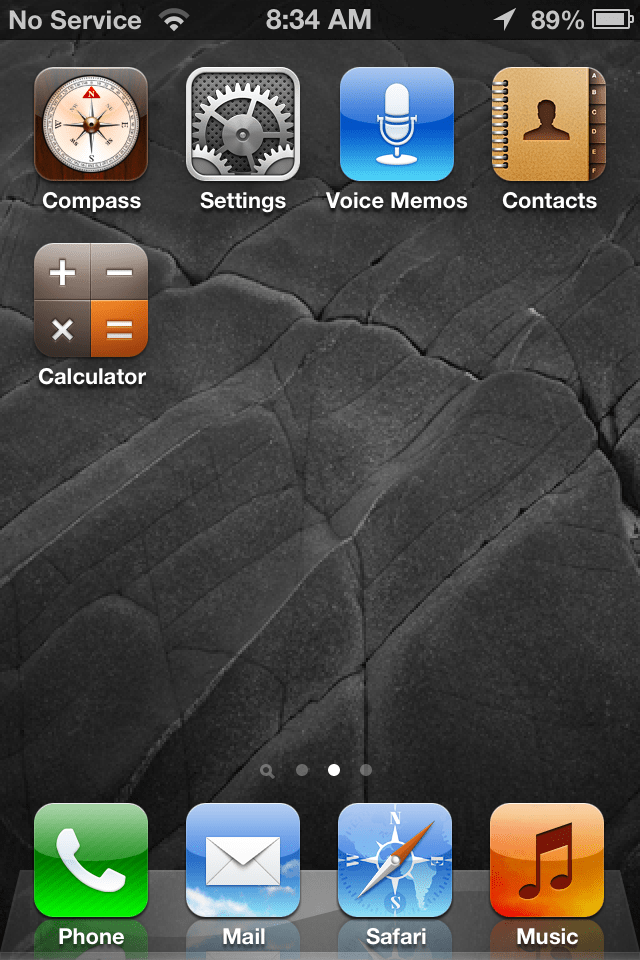Image resolution: width=640 pixels, height=960 pixels.
Task: Open Voice Memos
Action: point(396,124)
